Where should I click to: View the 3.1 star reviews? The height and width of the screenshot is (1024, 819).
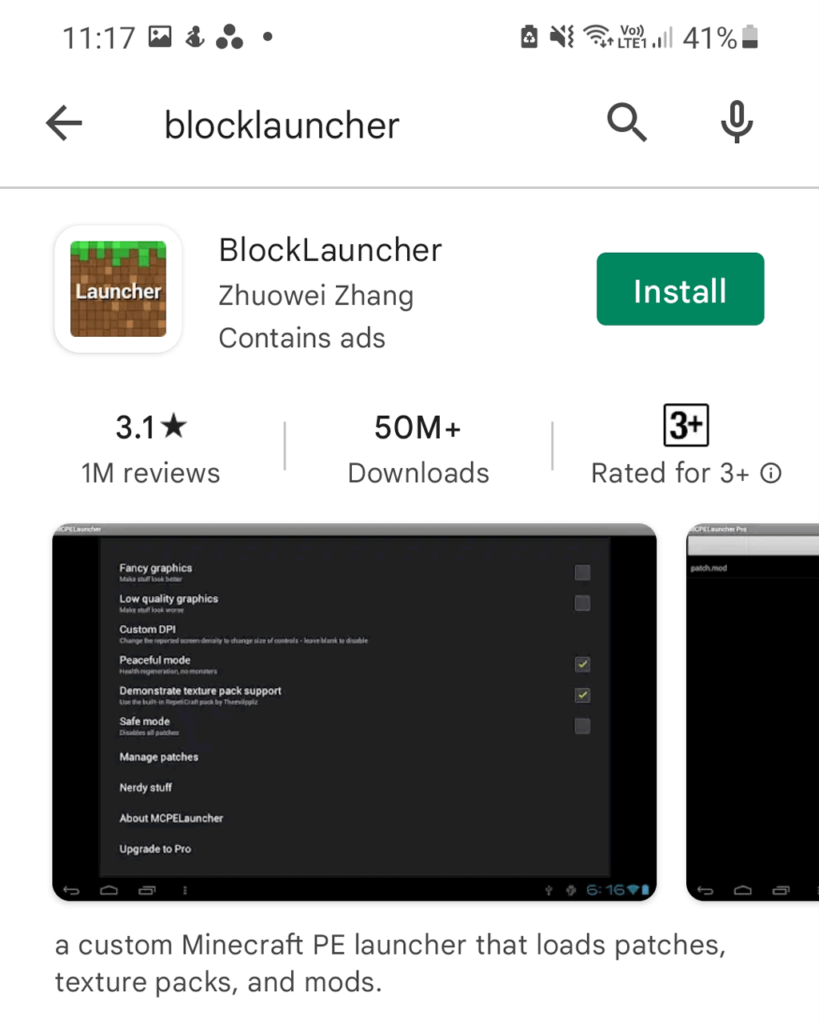(150, 449)
